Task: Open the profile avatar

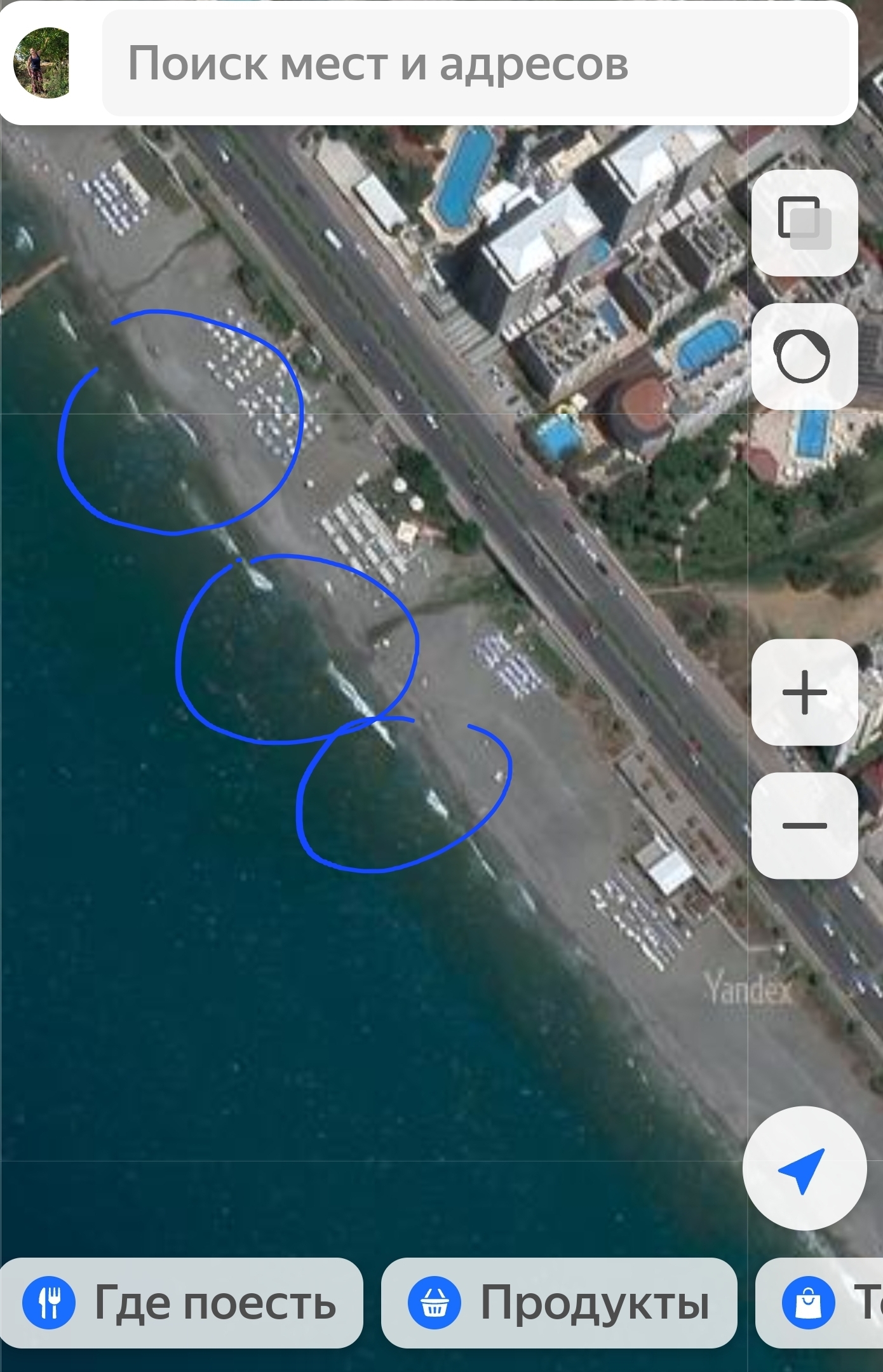Action: (x=42, y=63)
